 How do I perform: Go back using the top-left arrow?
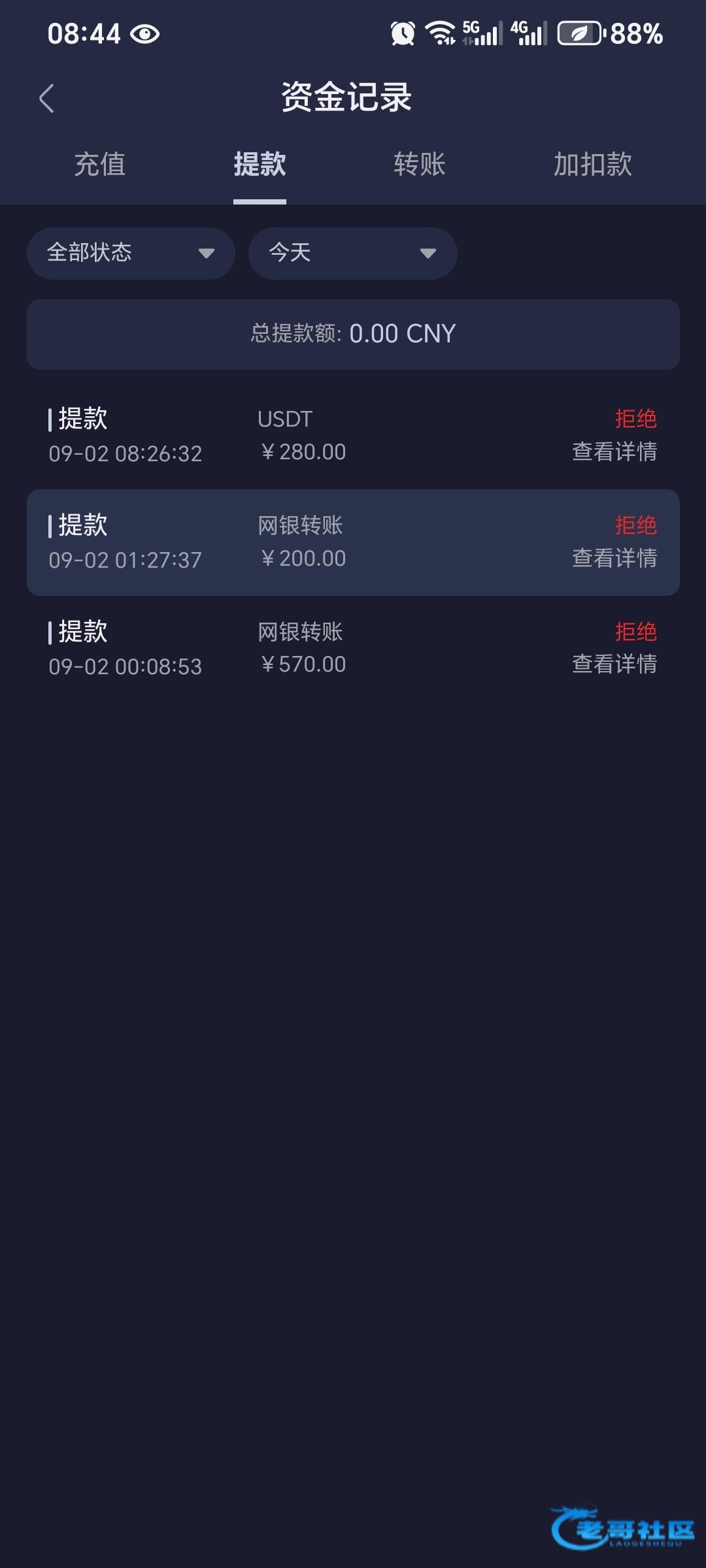click(x=46, y=99)
